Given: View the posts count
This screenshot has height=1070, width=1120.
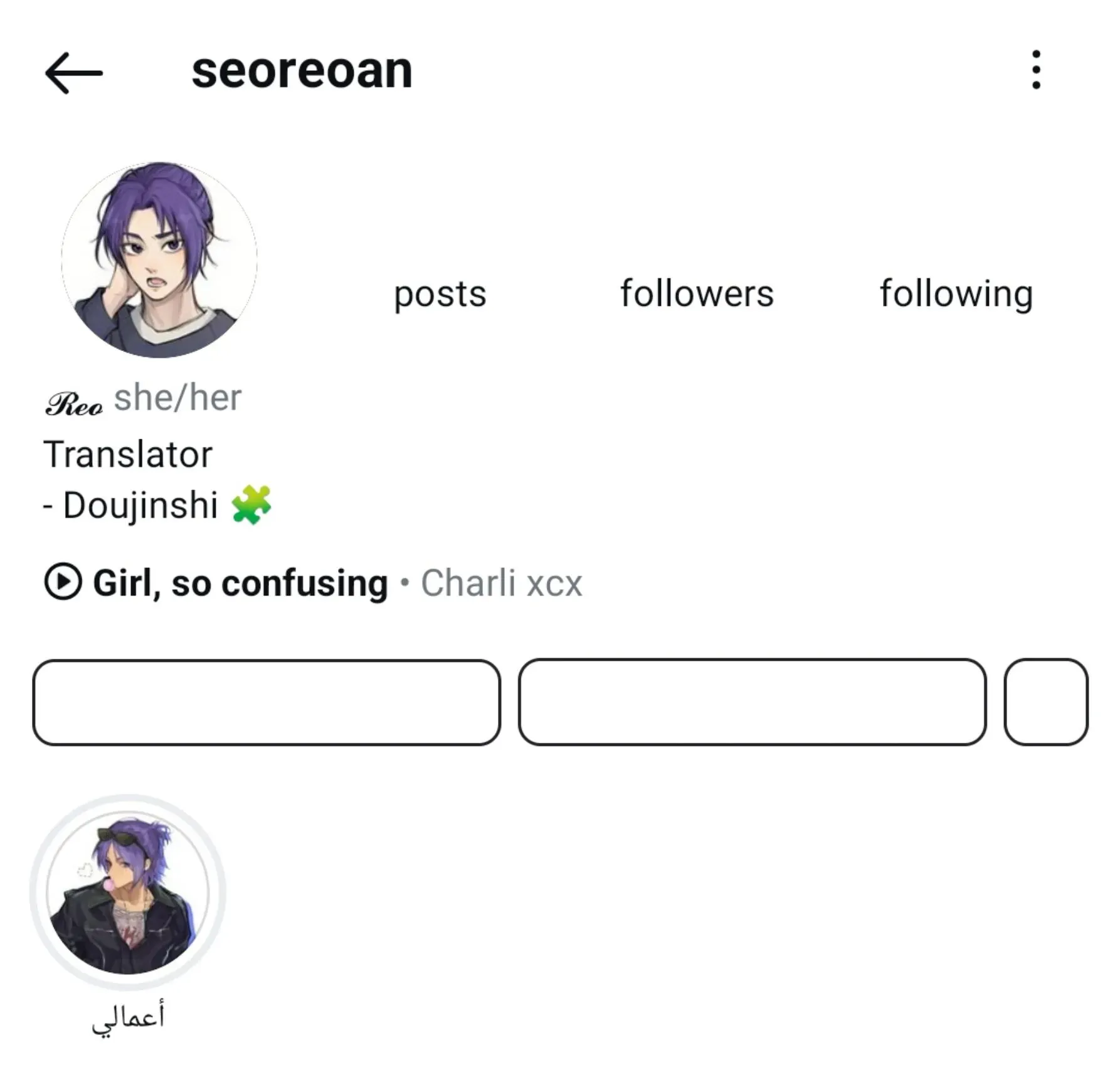Looking at the screenshot, I should (440, 293).
